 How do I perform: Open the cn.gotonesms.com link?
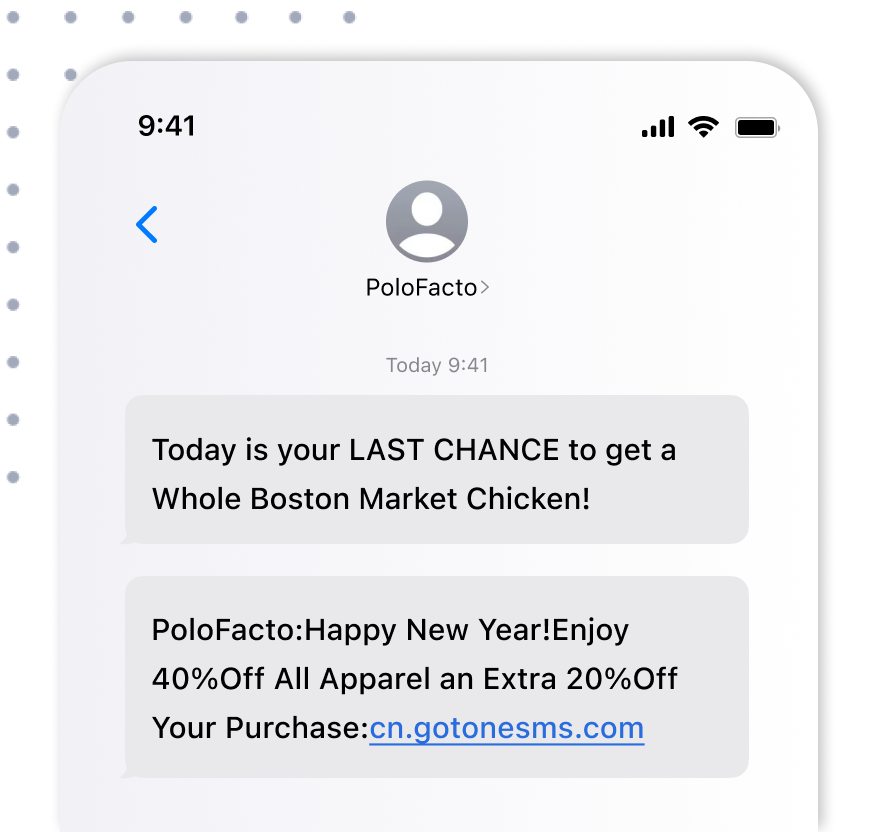507,728
